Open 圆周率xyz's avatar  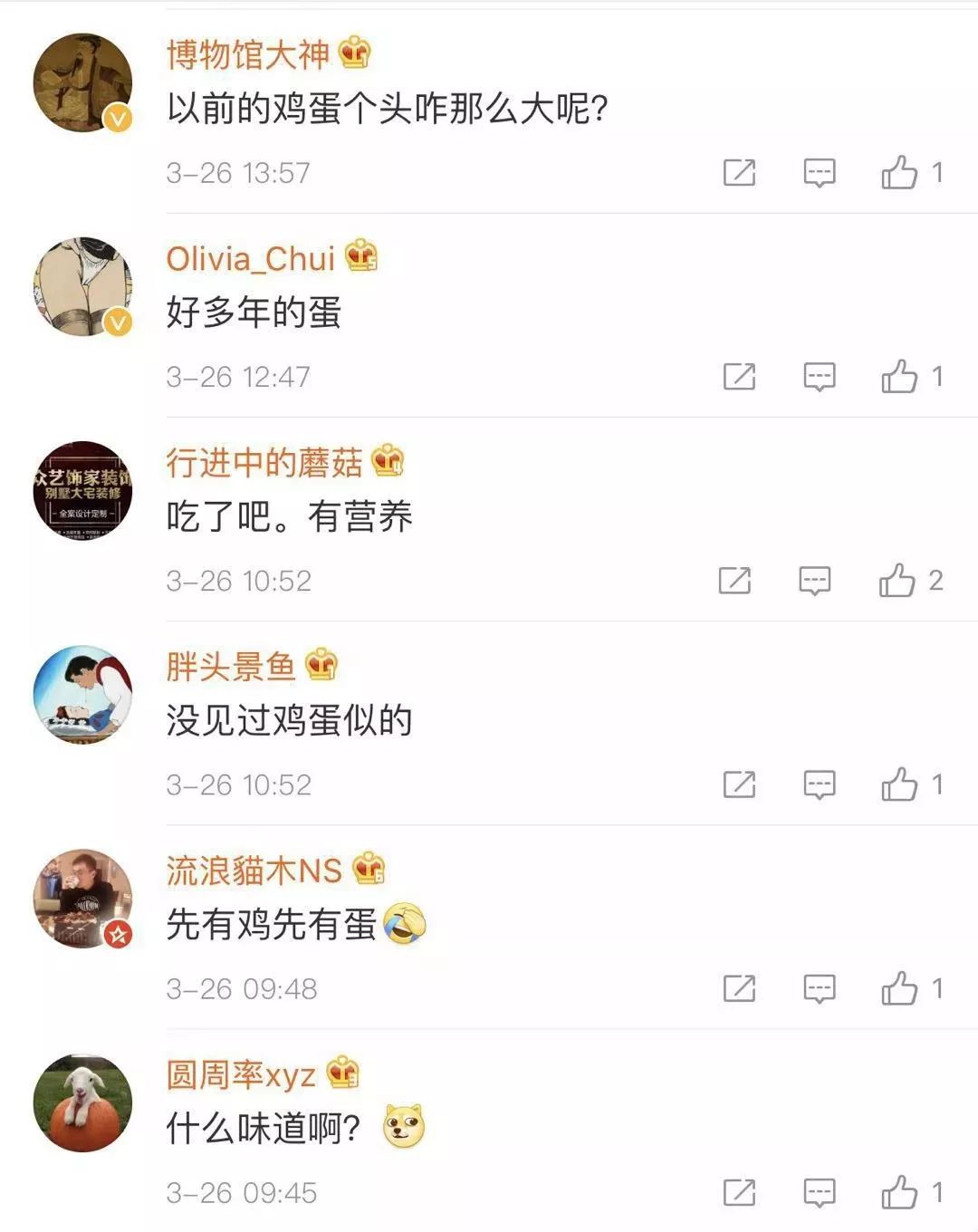click(82, 1102)
